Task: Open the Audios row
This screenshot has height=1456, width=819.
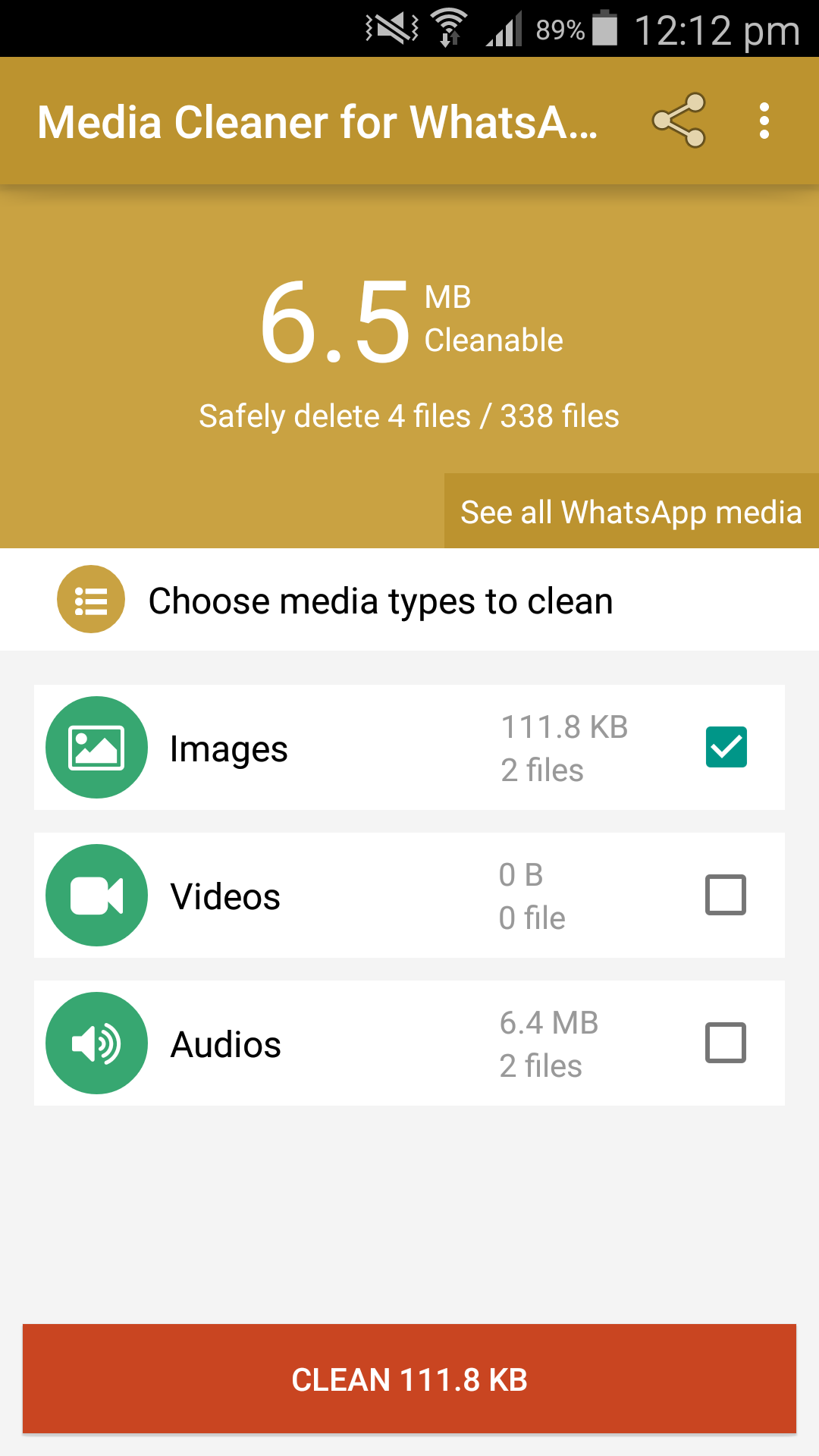Action: pos(303,1043)
